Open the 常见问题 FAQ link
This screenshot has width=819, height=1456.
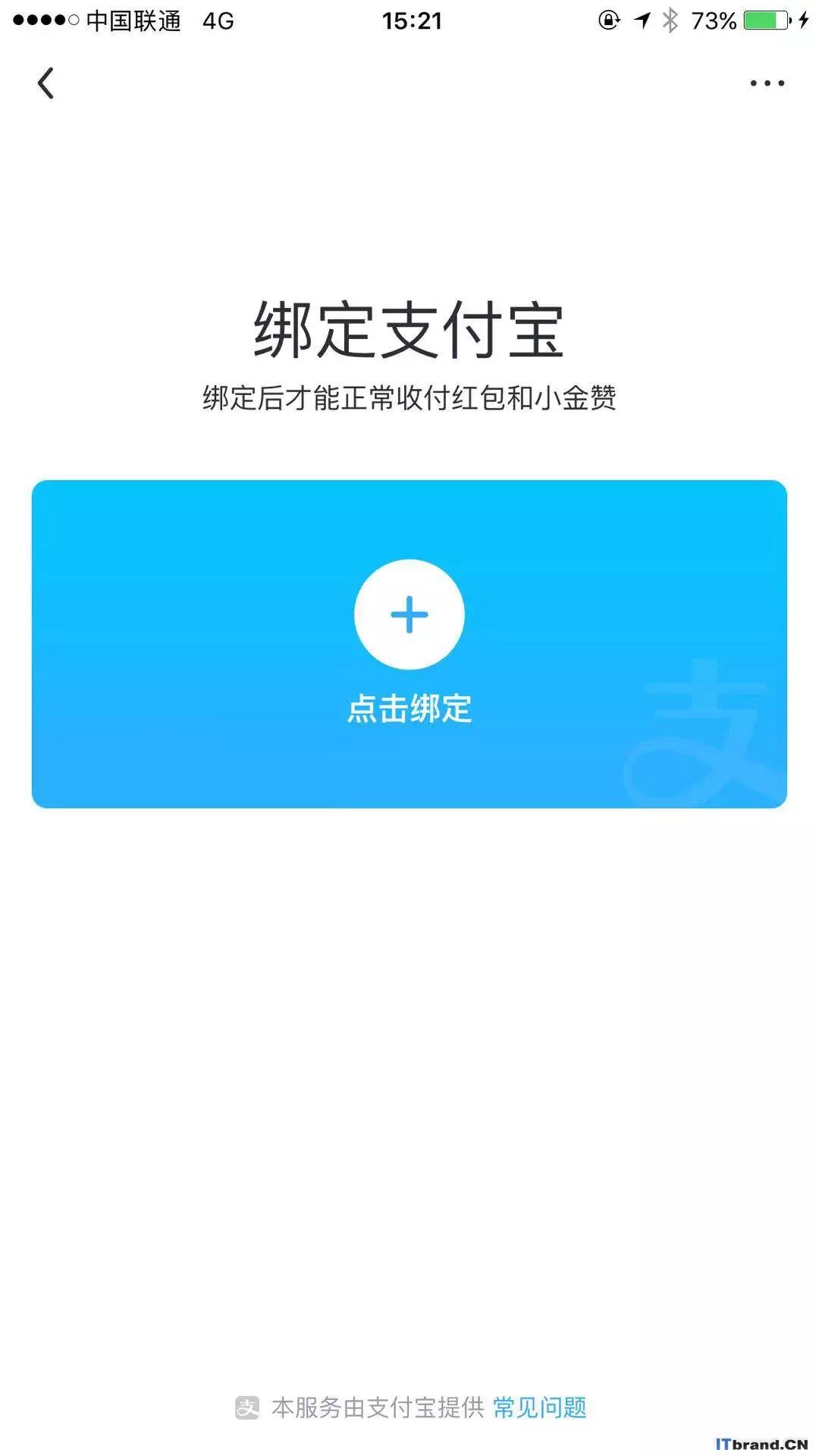pyautogui.click(x=540, y=1407)
